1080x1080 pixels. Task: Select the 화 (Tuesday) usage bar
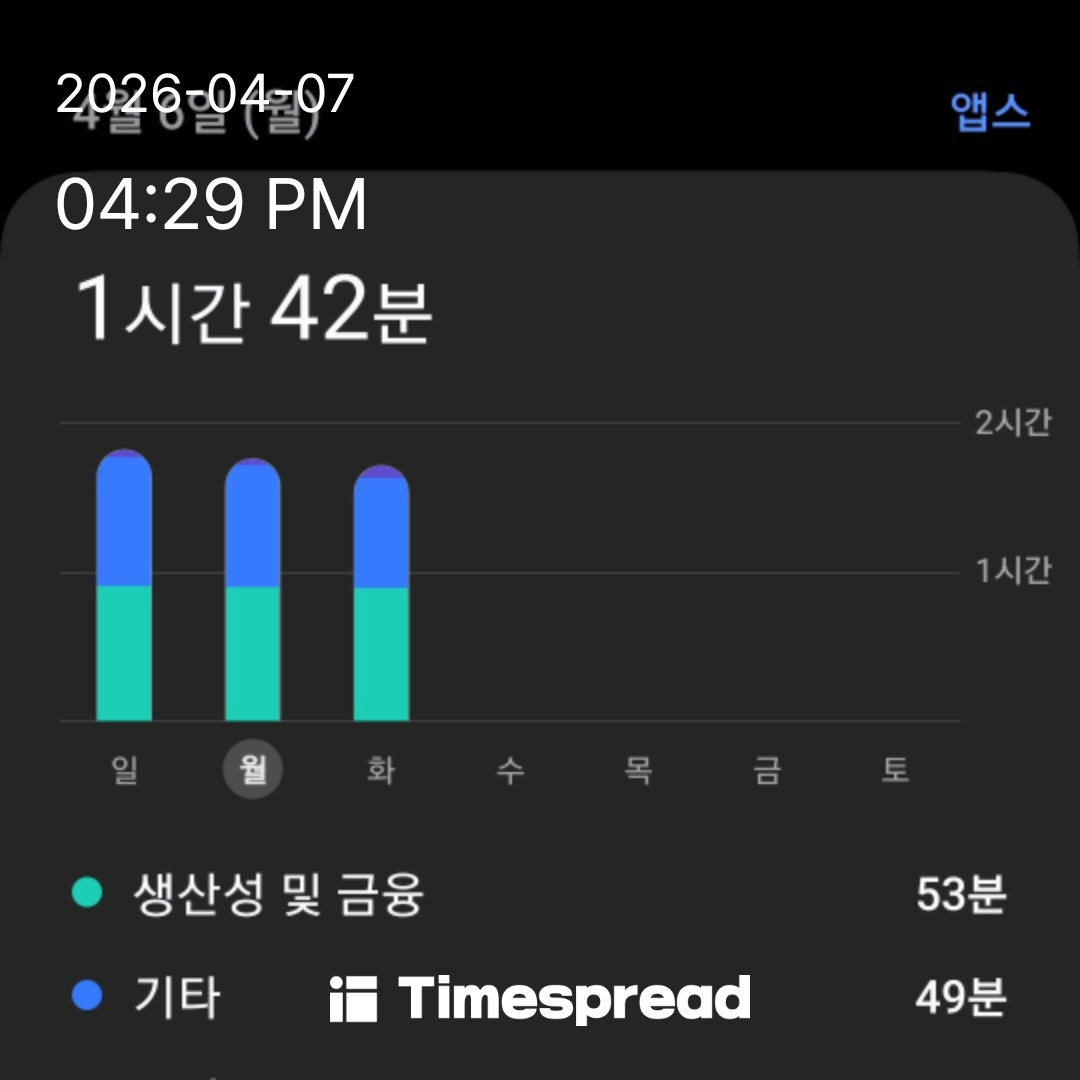(381, 594)
